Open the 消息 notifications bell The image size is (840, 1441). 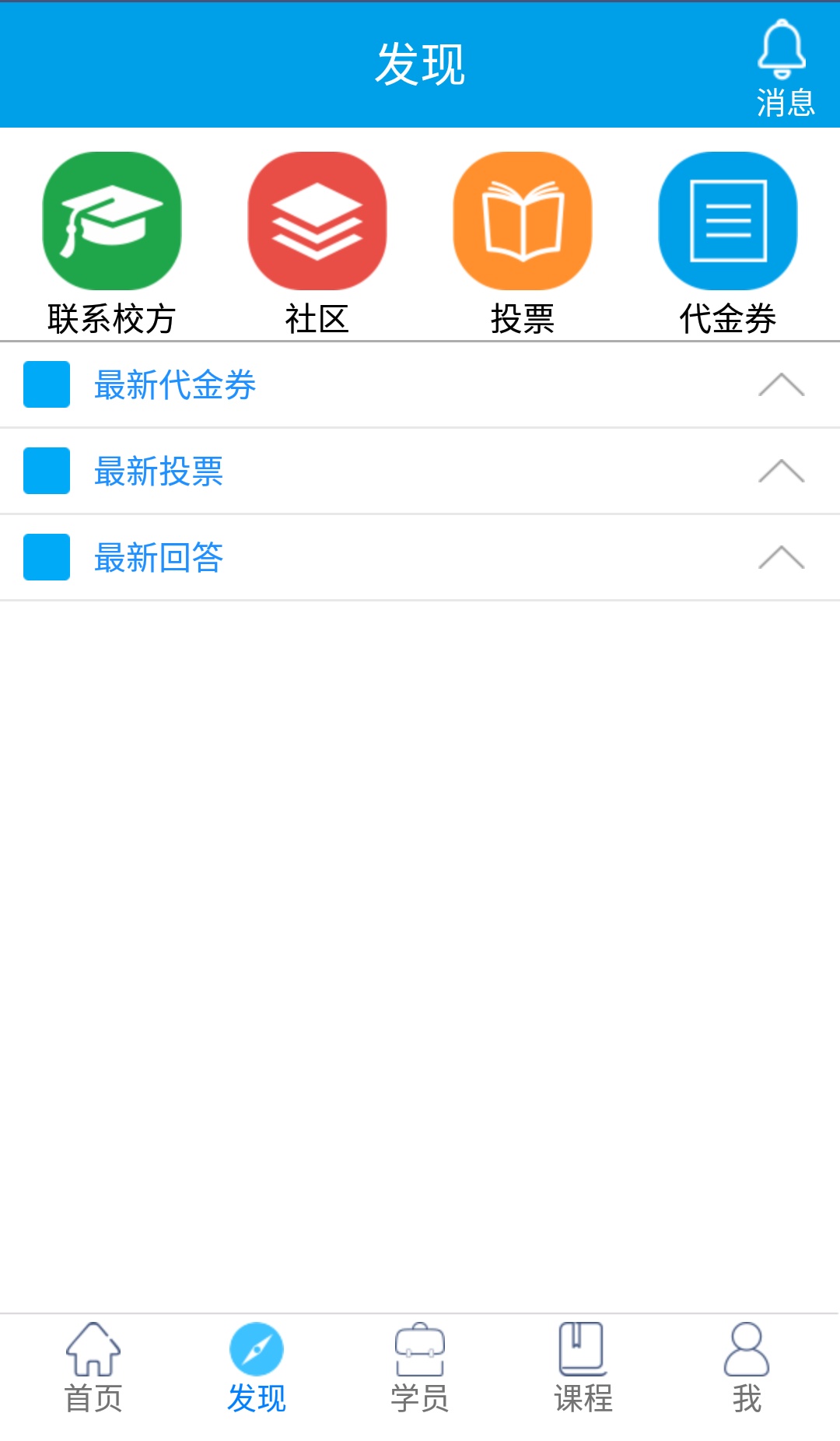click(784, 68)
